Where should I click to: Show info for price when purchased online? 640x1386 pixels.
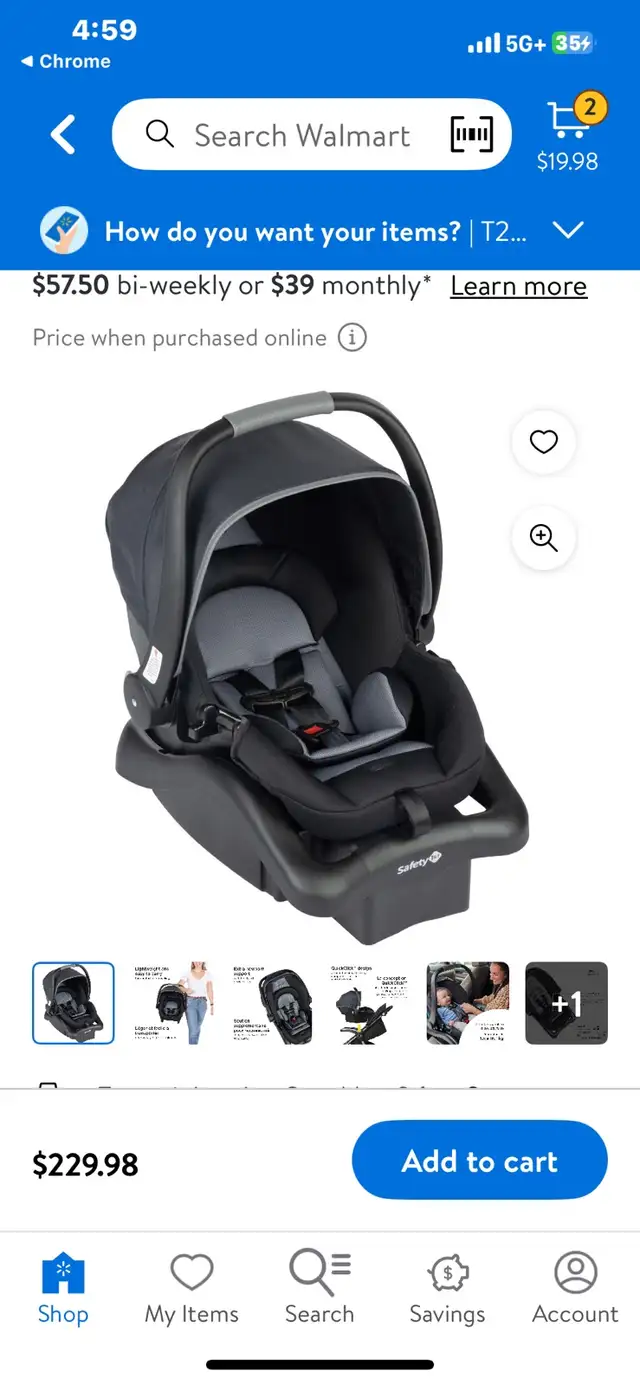click(x=351, y=338)
